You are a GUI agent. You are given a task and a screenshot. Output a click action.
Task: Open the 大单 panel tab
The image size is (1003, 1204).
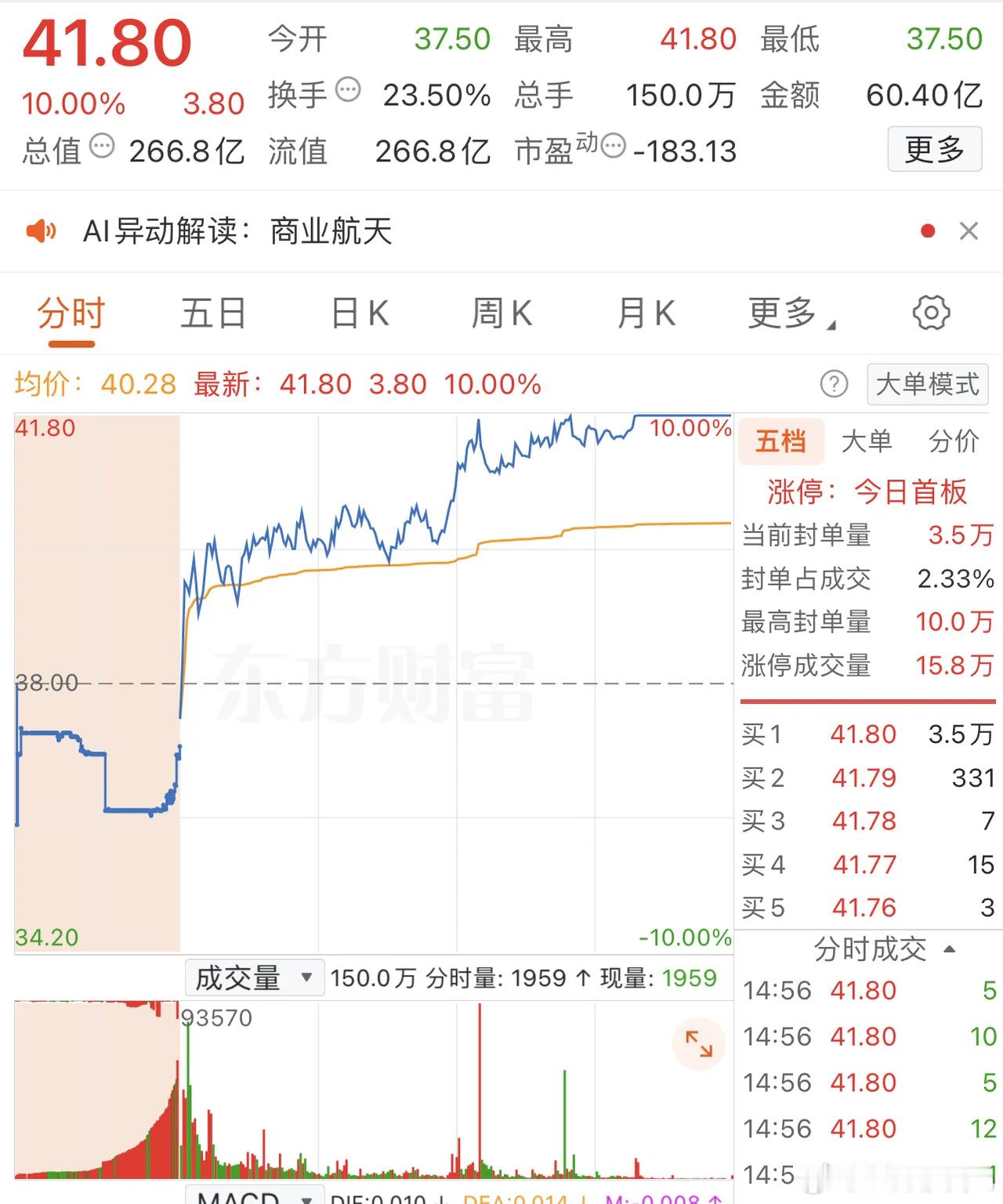[868, 441]
